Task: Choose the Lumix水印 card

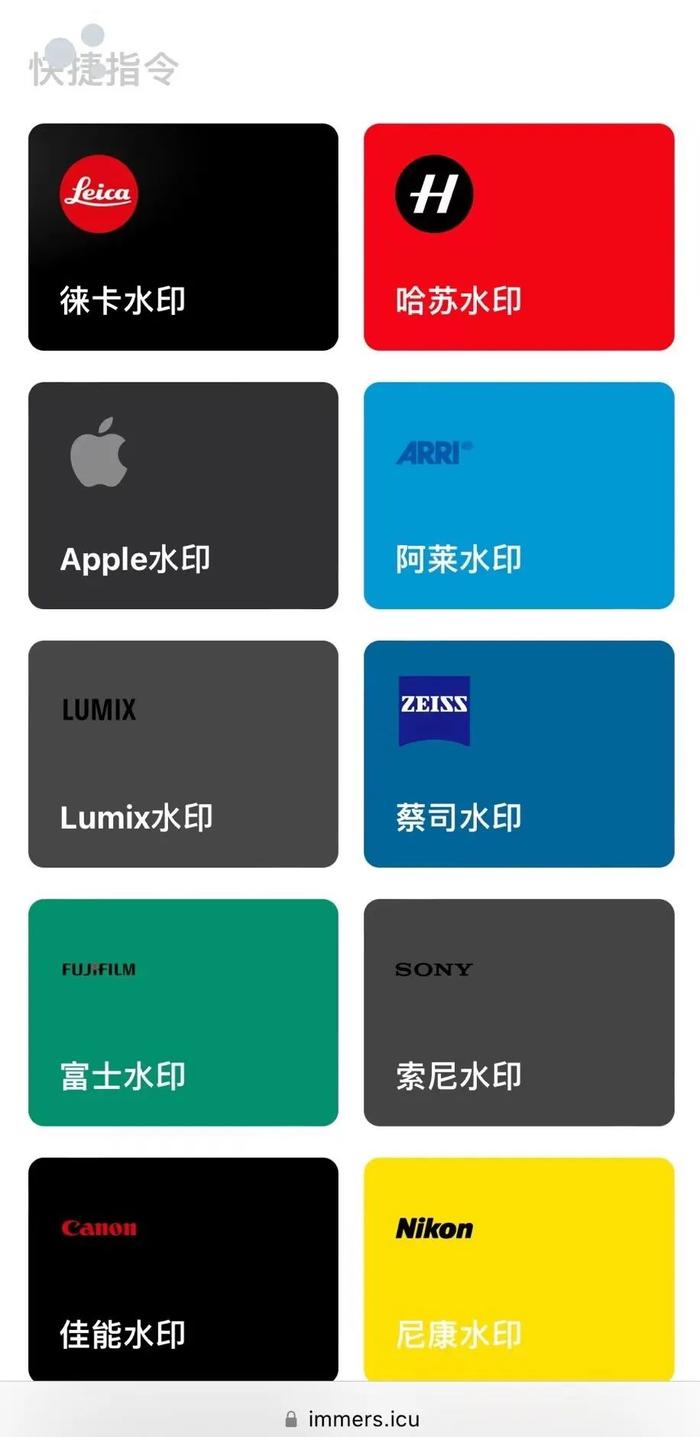Action: pyautogui.click(x=183, y=754)
